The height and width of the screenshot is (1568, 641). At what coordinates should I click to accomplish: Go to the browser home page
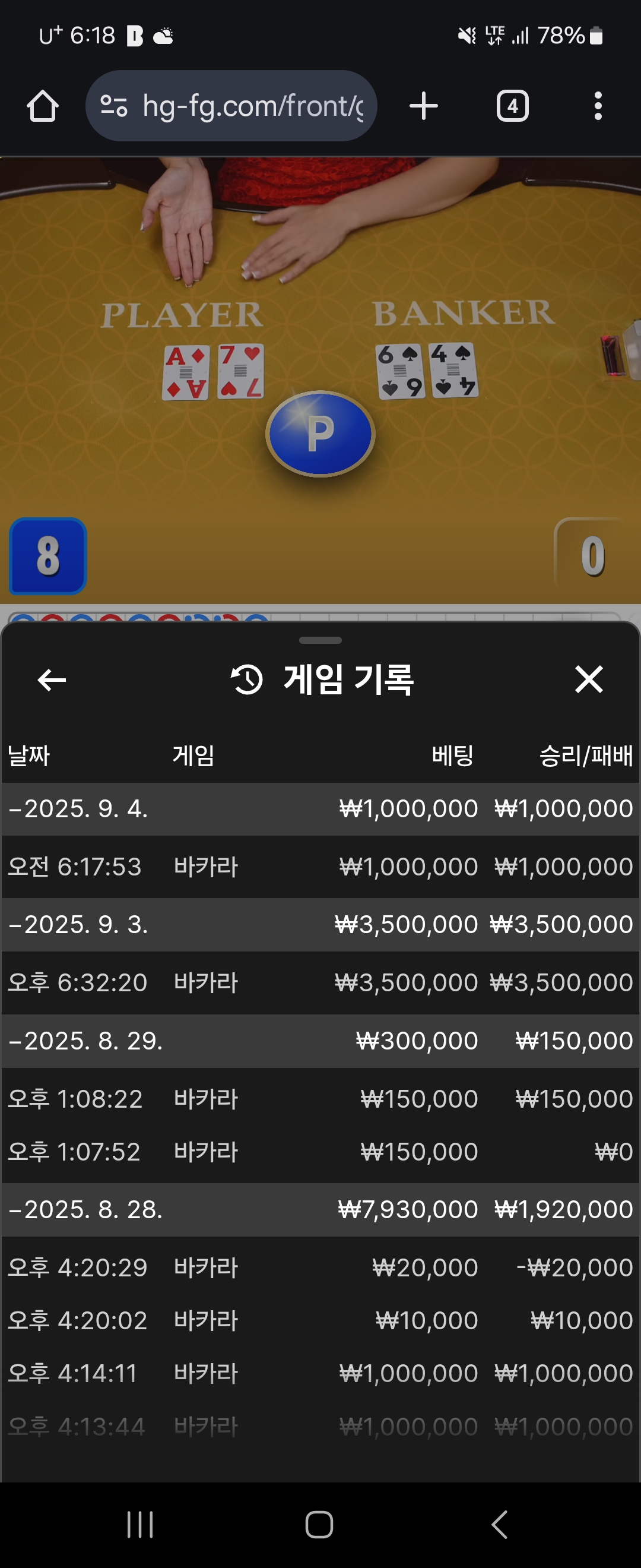tap(43, 106)
